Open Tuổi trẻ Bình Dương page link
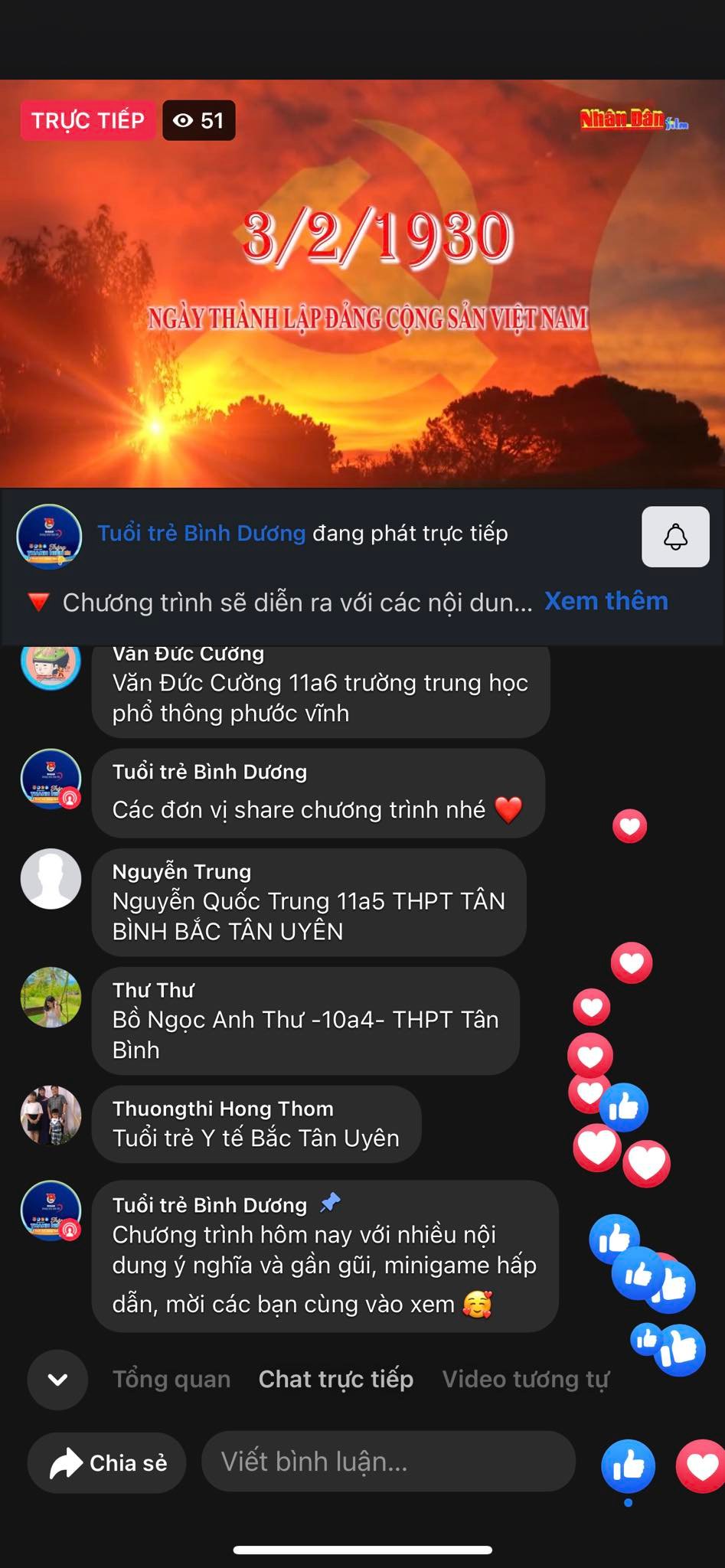Viewport: 725px width, 1568px height. [x=201, y=533]
